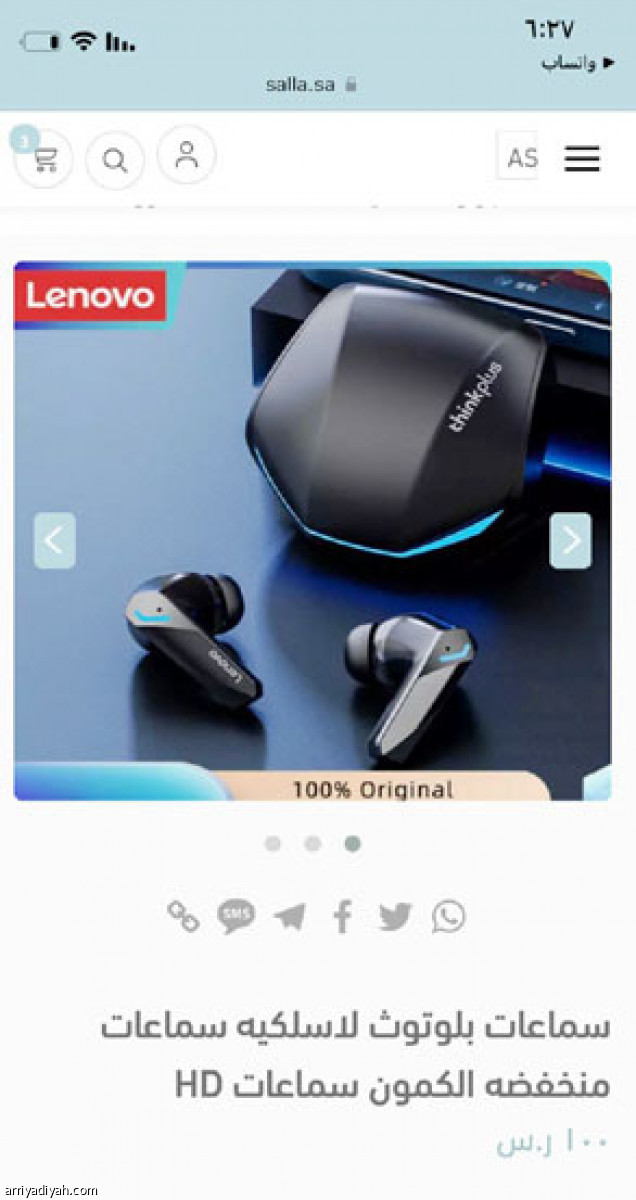Share product via WhatsApp

449,916
